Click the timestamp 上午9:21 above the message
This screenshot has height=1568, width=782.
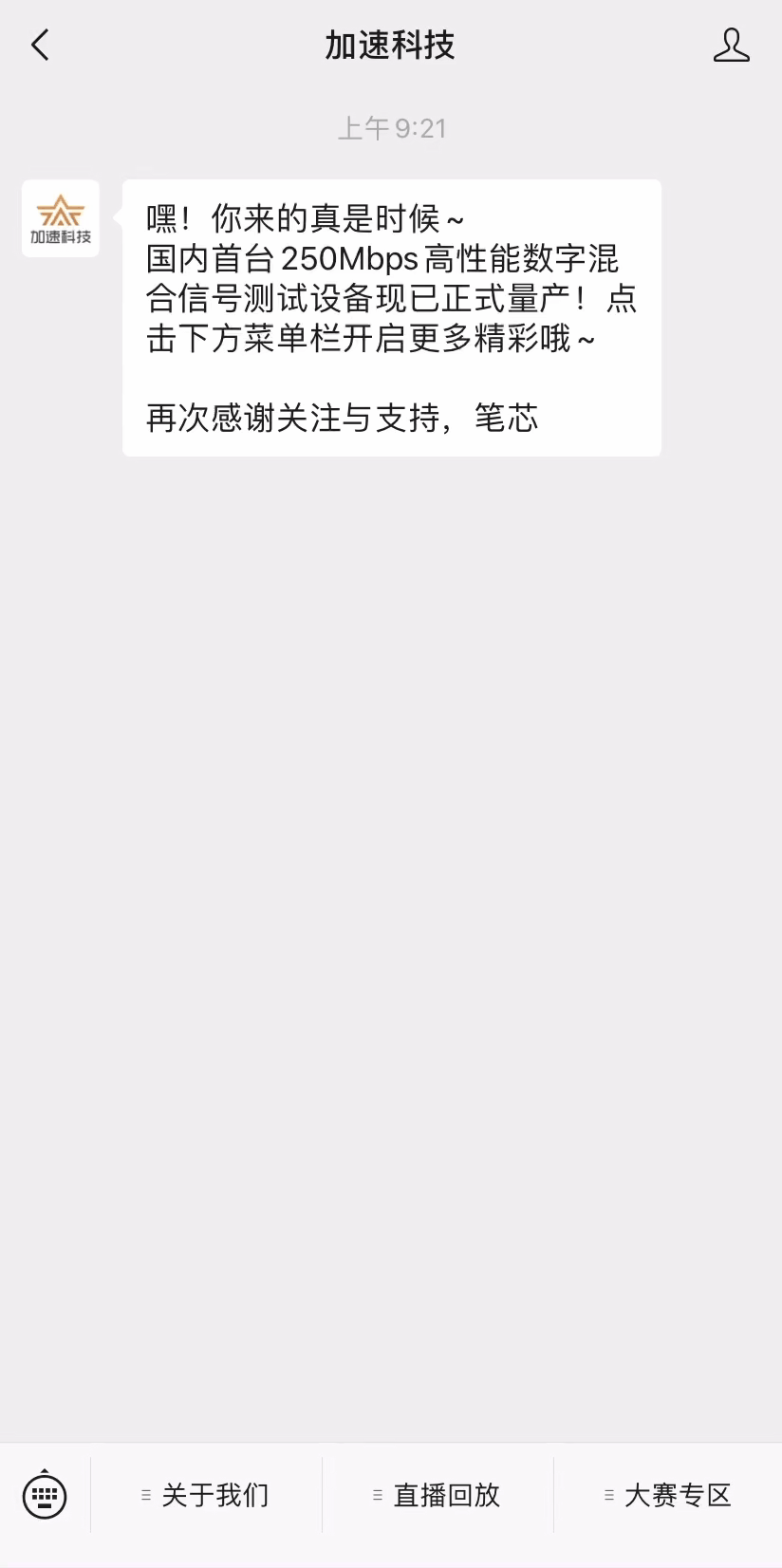(391, 128)
